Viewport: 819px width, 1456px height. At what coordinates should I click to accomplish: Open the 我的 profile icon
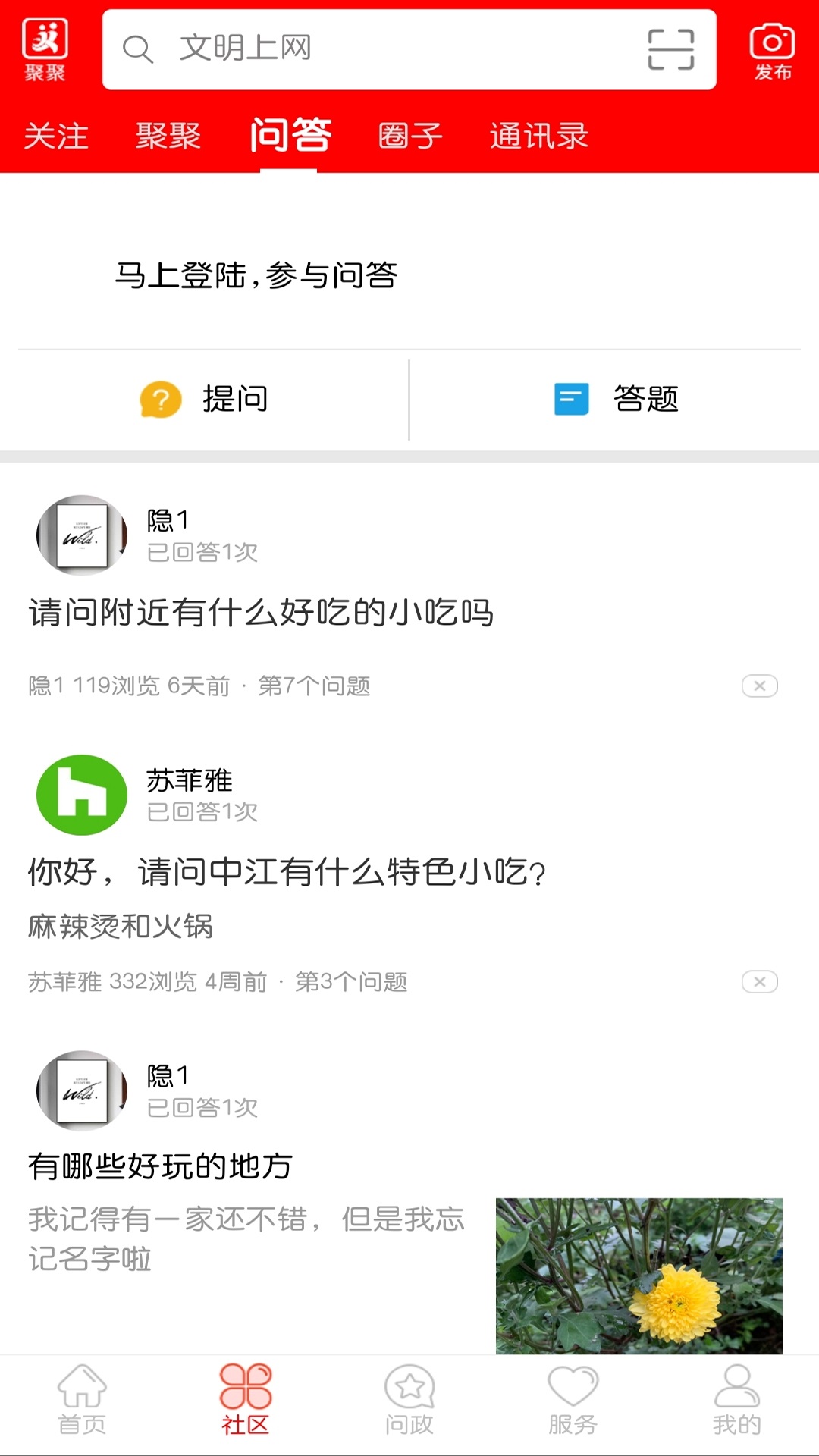736,1399
